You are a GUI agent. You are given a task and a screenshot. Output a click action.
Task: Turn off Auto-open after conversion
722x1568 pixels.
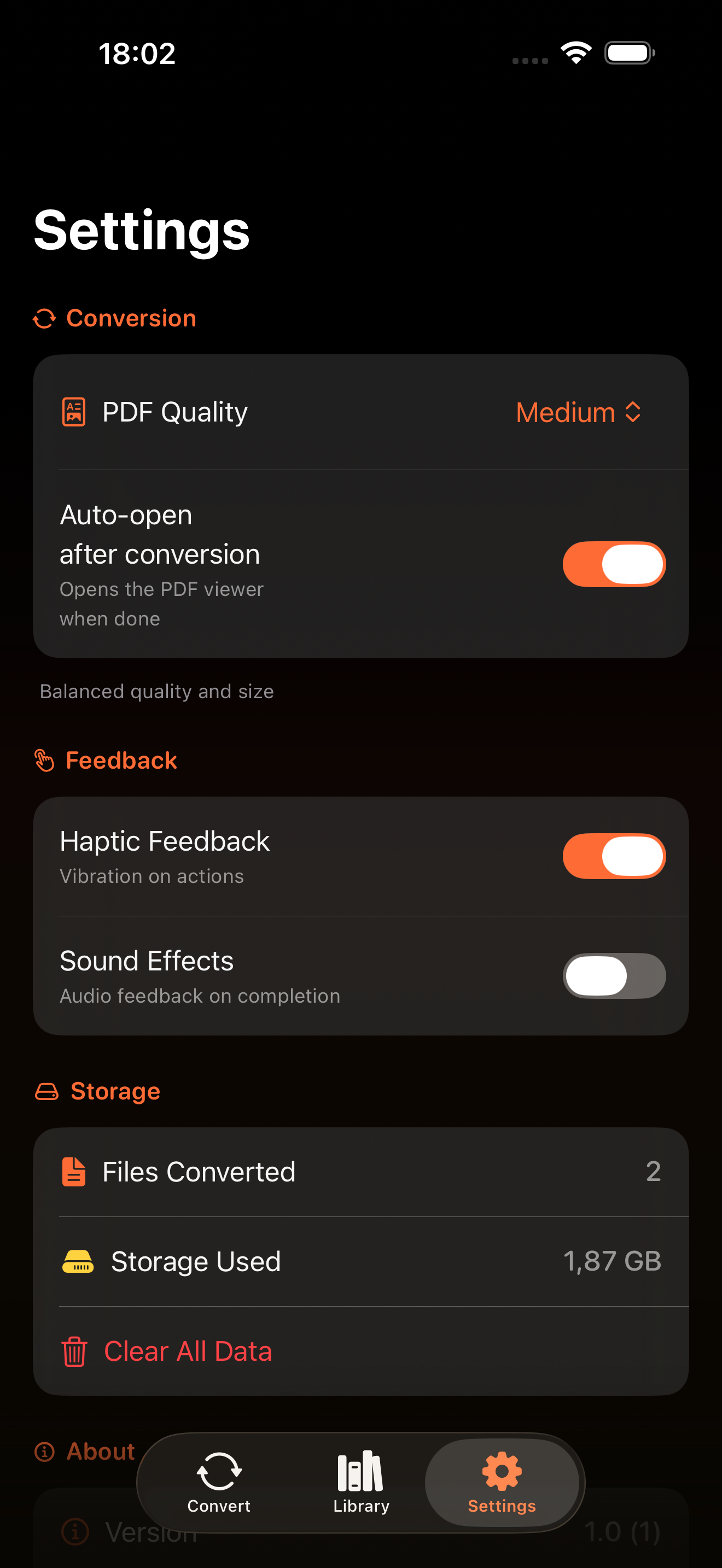(614, 564)
